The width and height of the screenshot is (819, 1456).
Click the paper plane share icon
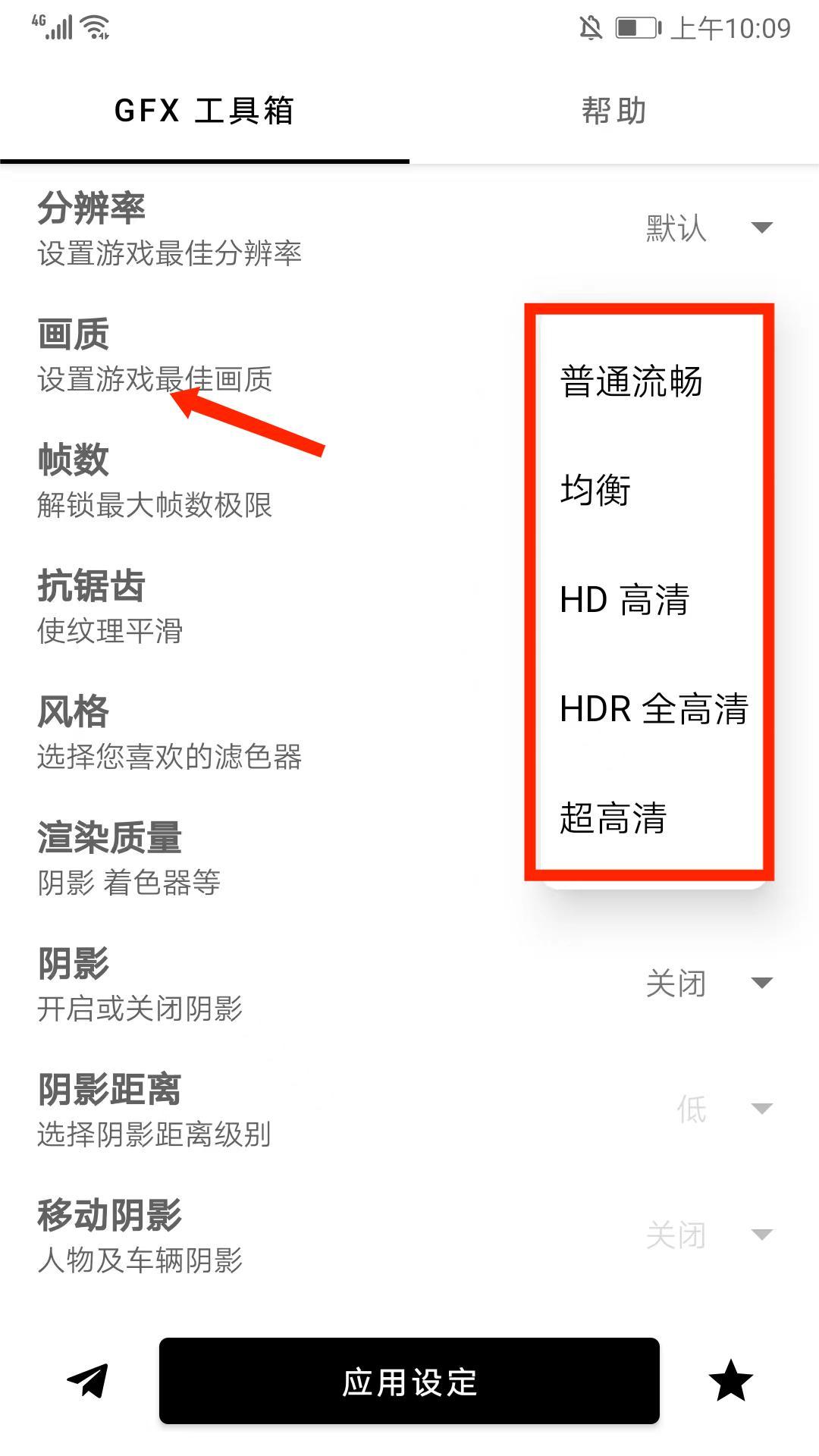tap(86, 1382)
